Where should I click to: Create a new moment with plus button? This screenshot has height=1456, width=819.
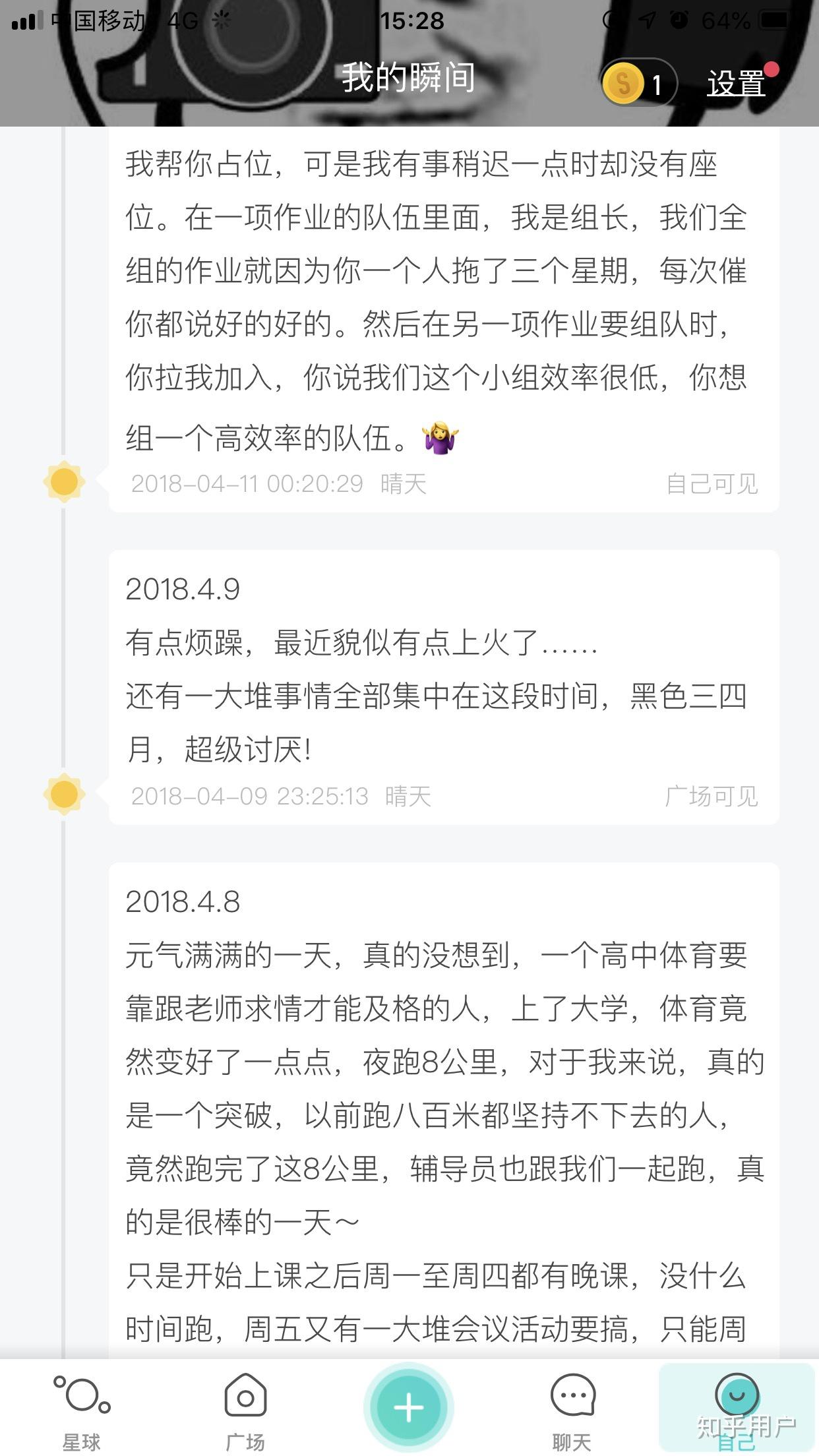click(408, 1407)
